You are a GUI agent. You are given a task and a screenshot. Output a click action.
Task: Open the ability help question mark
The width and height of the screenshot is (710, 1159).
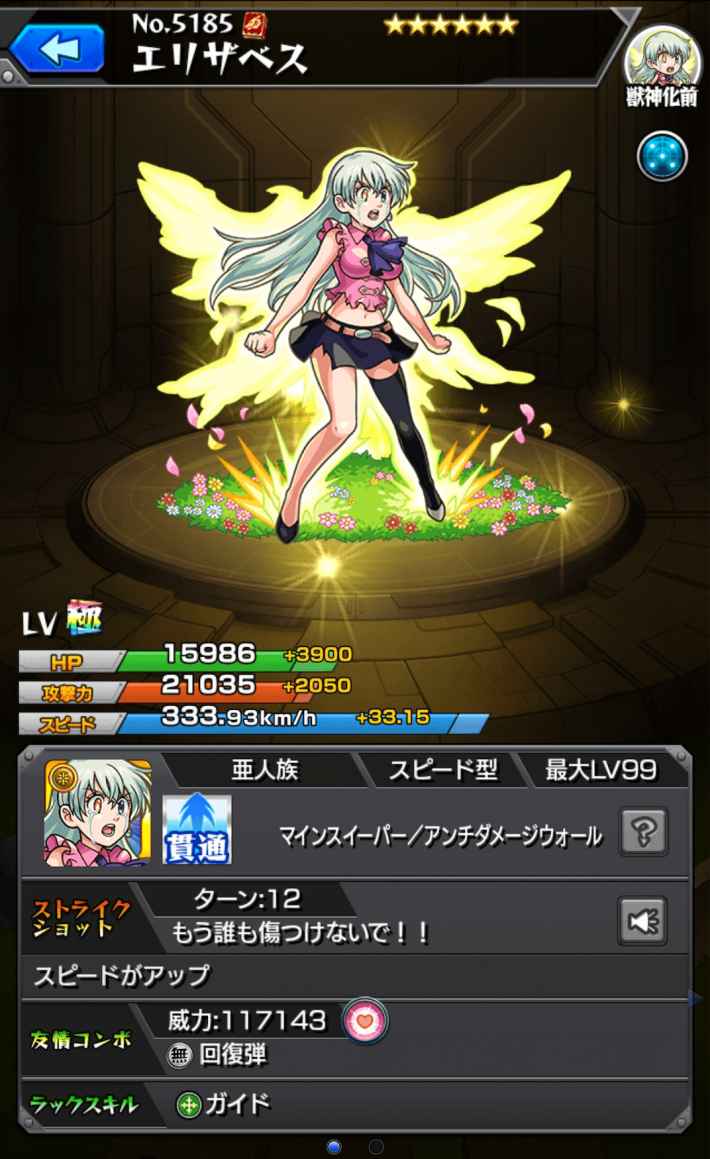click(643, 831)
